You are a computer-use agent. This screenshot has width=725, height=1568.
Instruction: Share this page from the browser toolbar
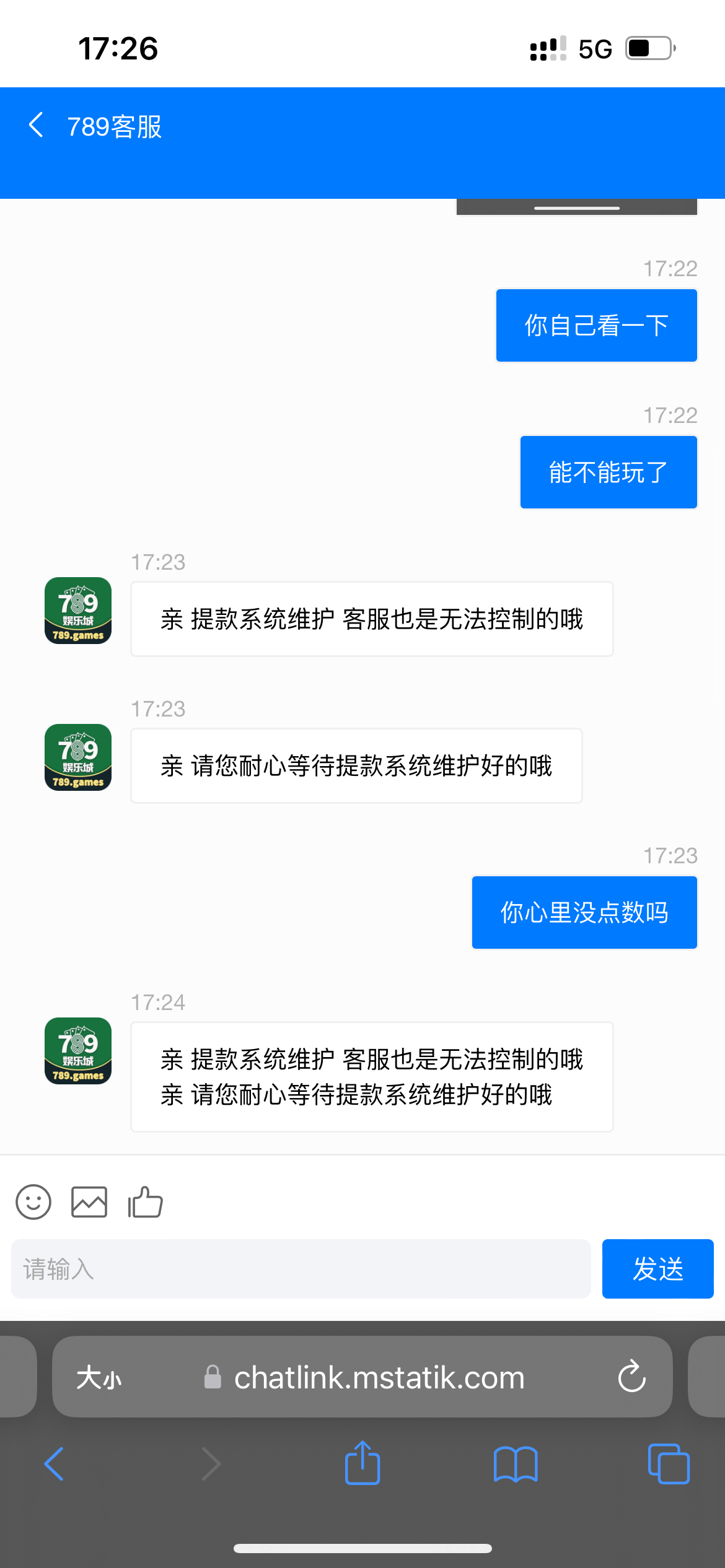(x=362, y=1463)
